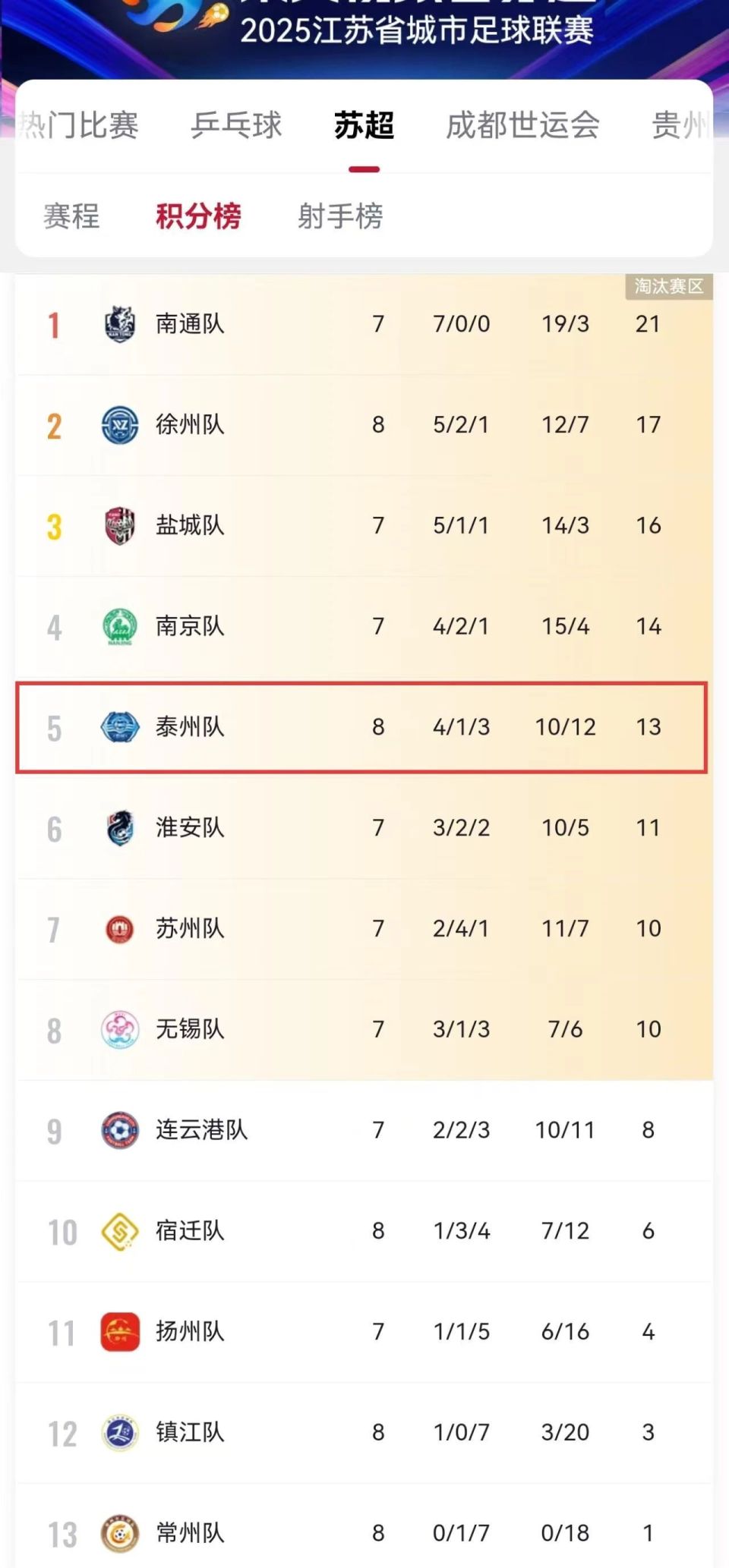
Task: Switch to the 成都世运会 tab
Action: click(522, 125)
